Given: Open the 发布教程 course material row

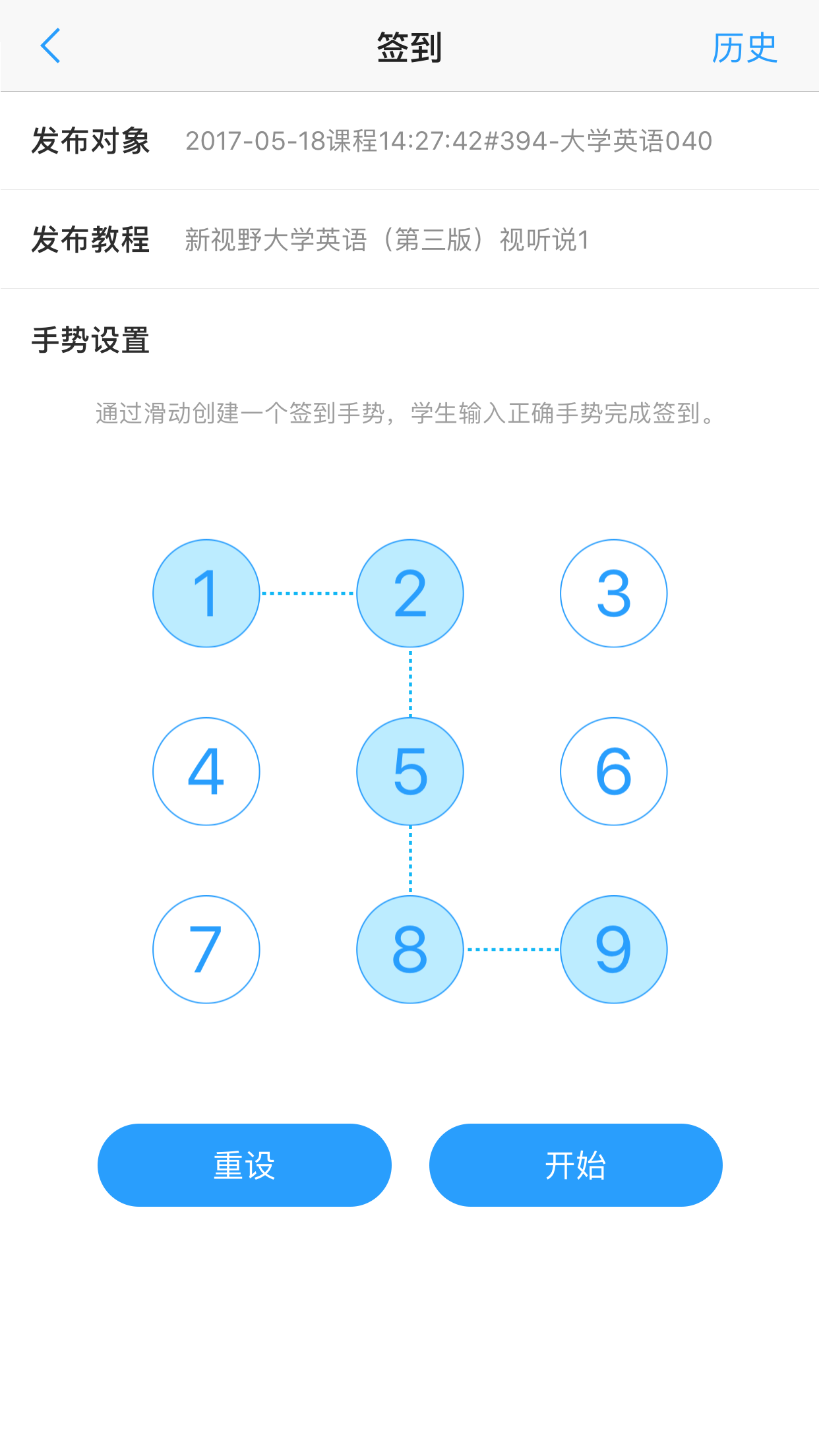Looking at the screenshot, I should point(409,240).
